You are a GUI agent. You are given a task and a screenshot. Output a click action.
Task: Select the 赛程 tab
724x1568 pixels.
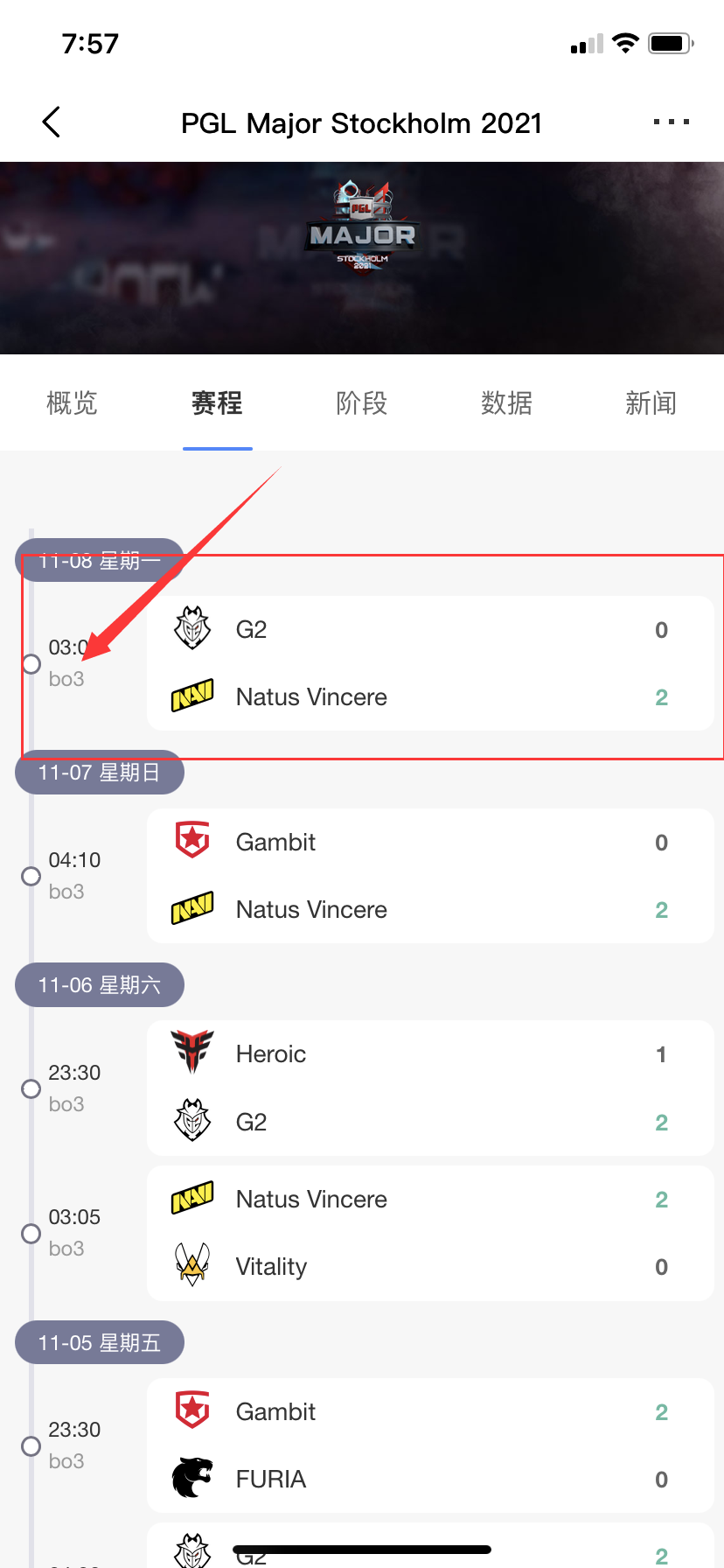tap(217, 403)
